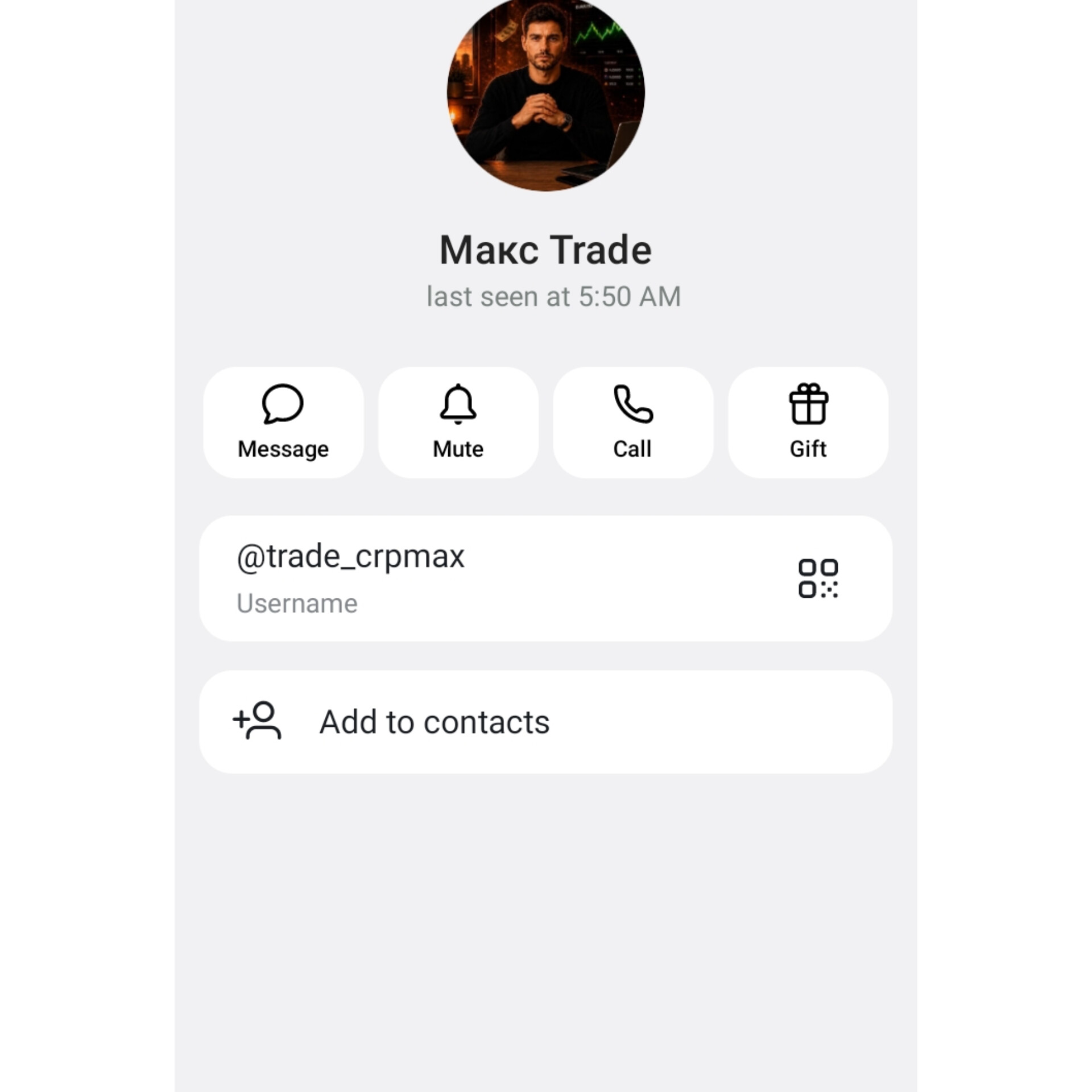
Task: Start a call with Макс Trade
Action: (x=633, y=423)
